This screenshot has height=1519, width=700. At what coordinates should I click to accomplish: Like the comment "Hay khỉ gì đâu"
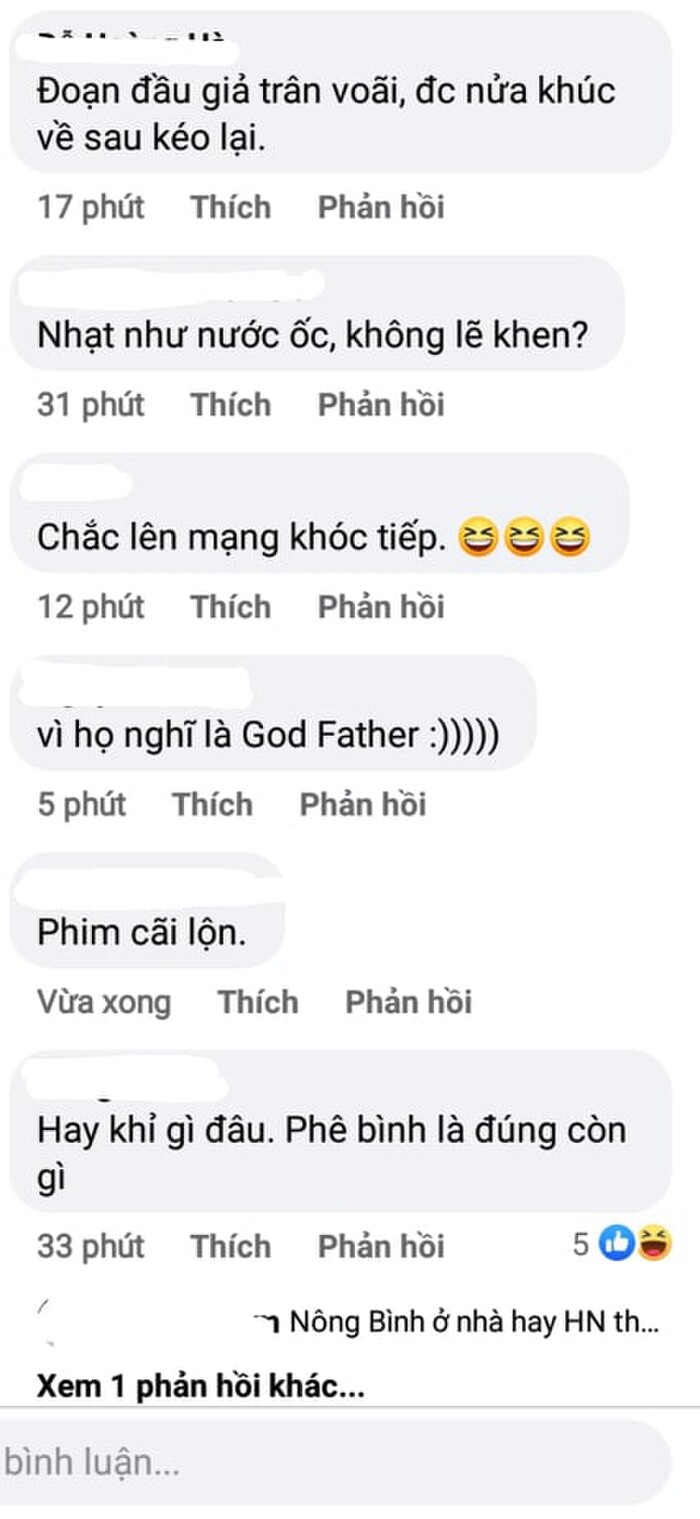click(x=231, y=1246)
